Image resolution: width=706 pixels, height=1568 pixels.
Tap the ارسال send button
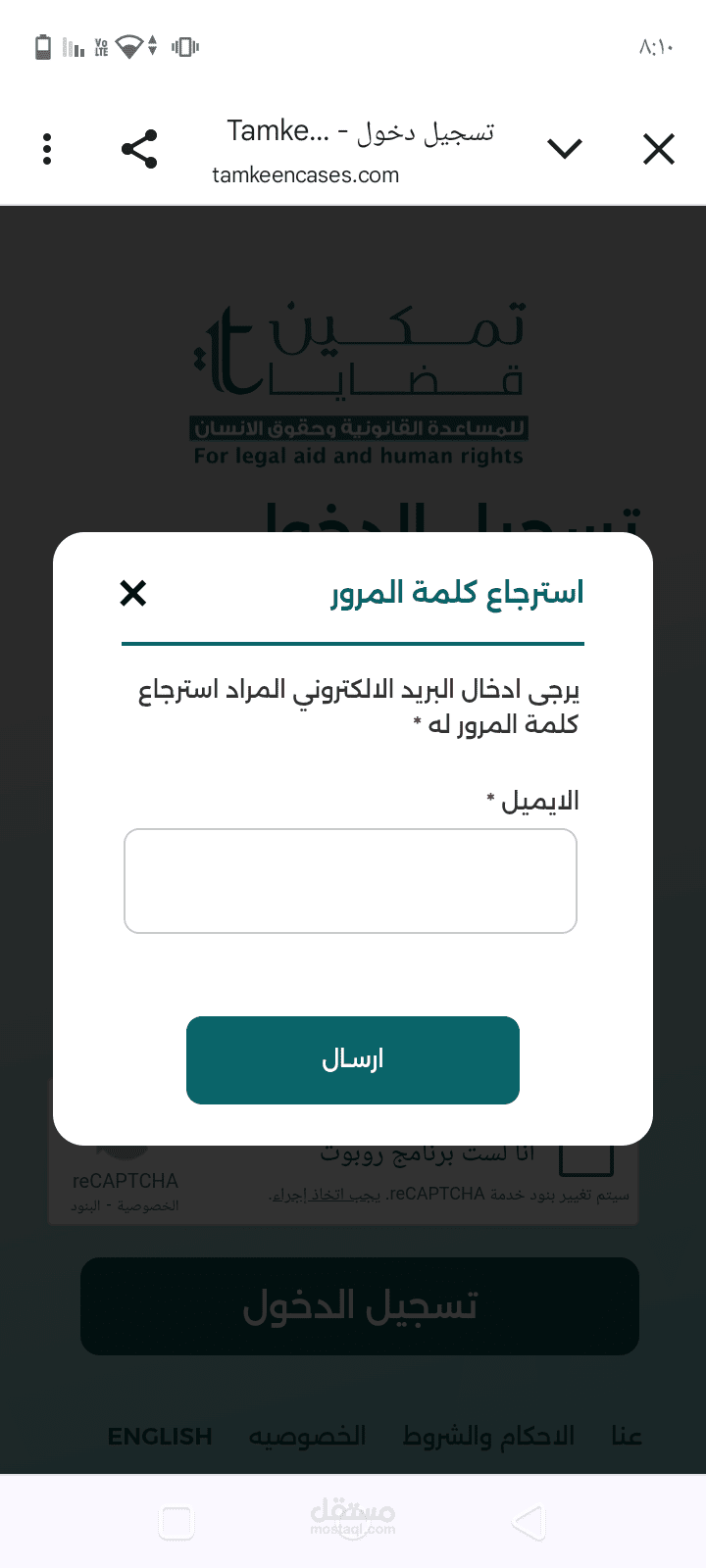[x=353, y=1060]
